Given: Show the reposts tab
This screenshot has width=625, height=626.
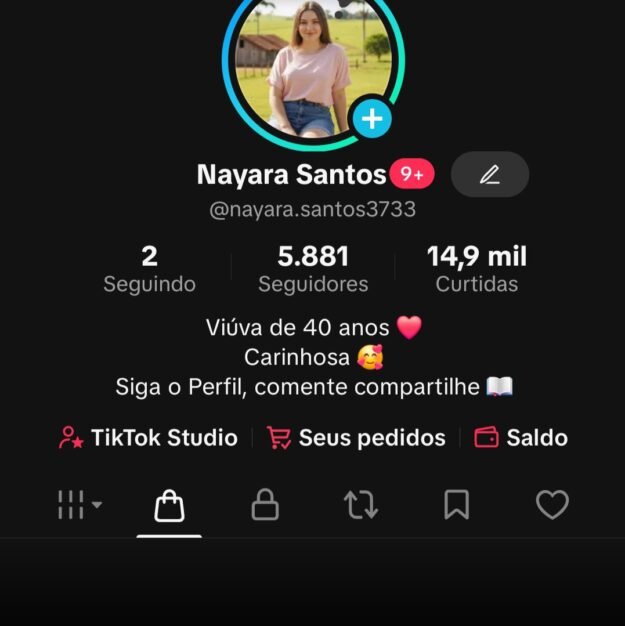Looking at the screenshot, I should pyautogui.click(x=361, y=505).
